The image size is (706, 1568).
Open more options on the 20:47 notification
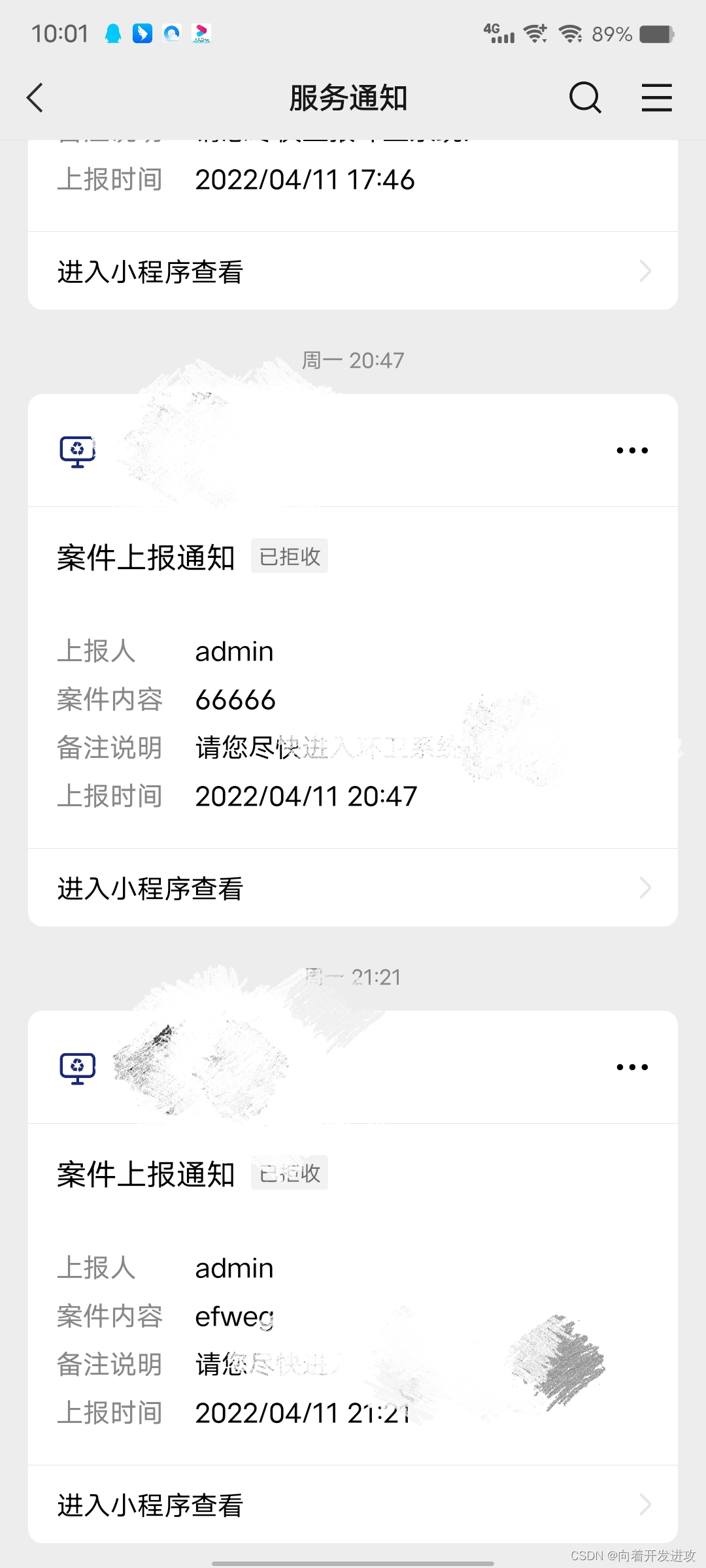pyautogui.click(x=631, y=449)
